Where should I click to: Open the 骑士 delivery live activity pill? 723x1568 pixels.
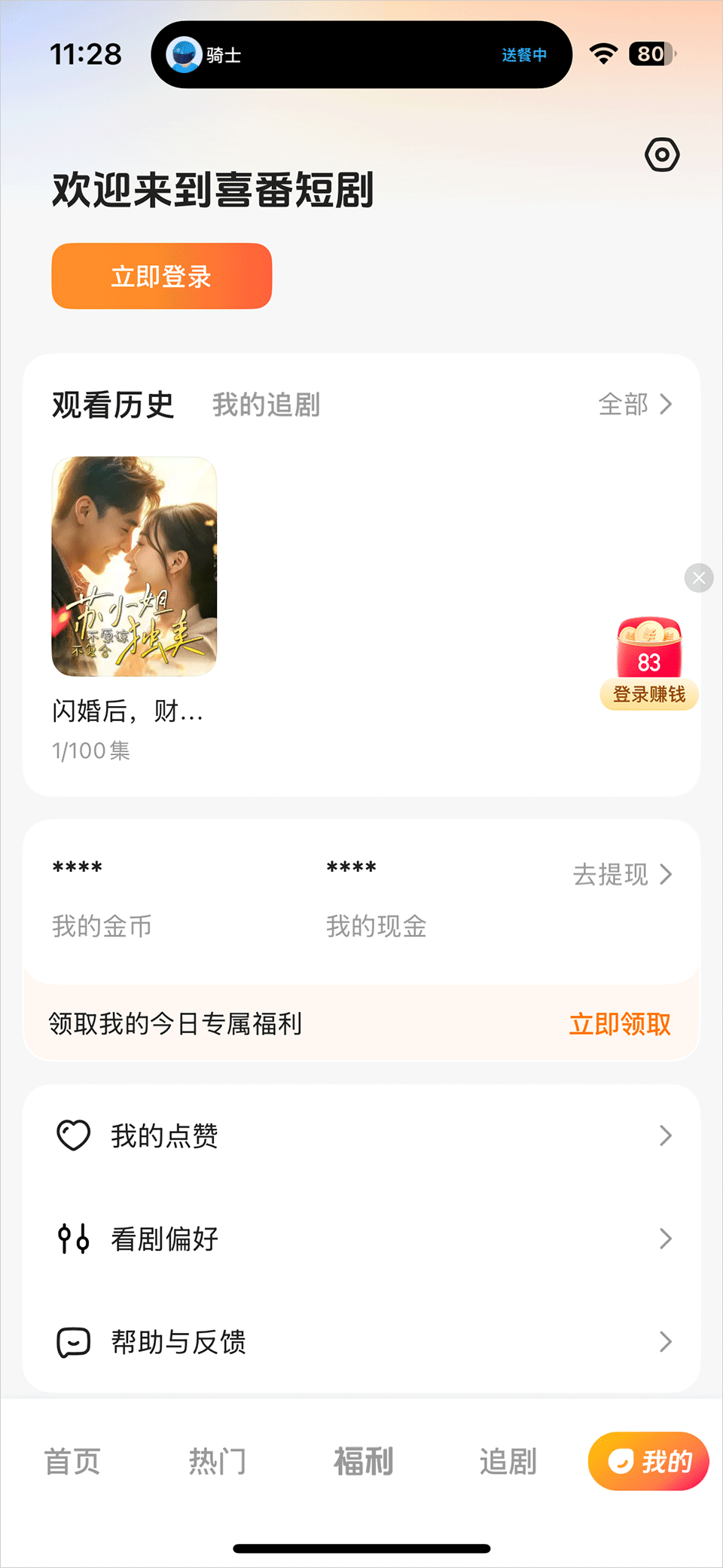[361, 55]
